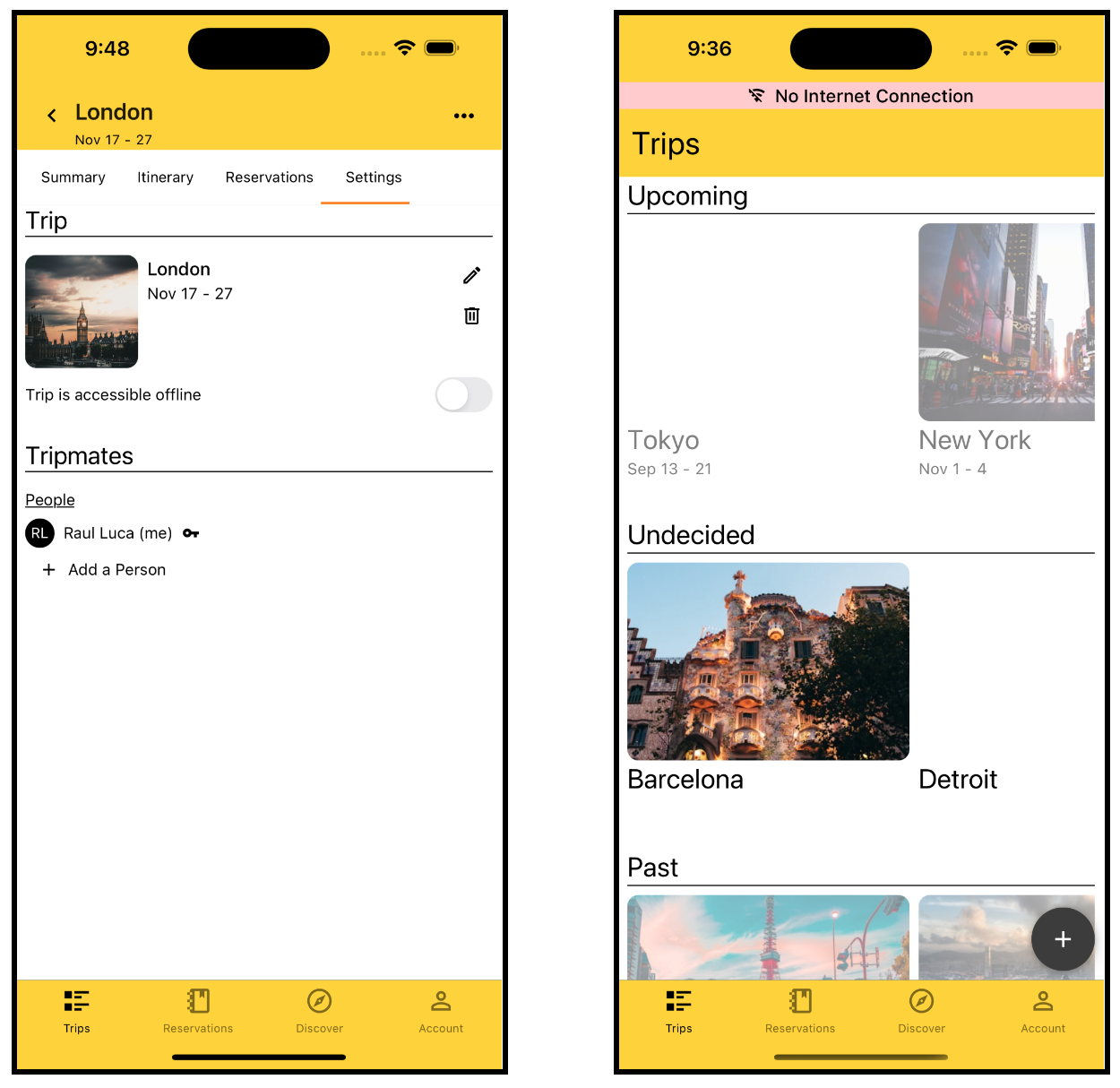Open the Barcelona trip card
This screenshot has height=1088, width=1120.
[768, 661]
